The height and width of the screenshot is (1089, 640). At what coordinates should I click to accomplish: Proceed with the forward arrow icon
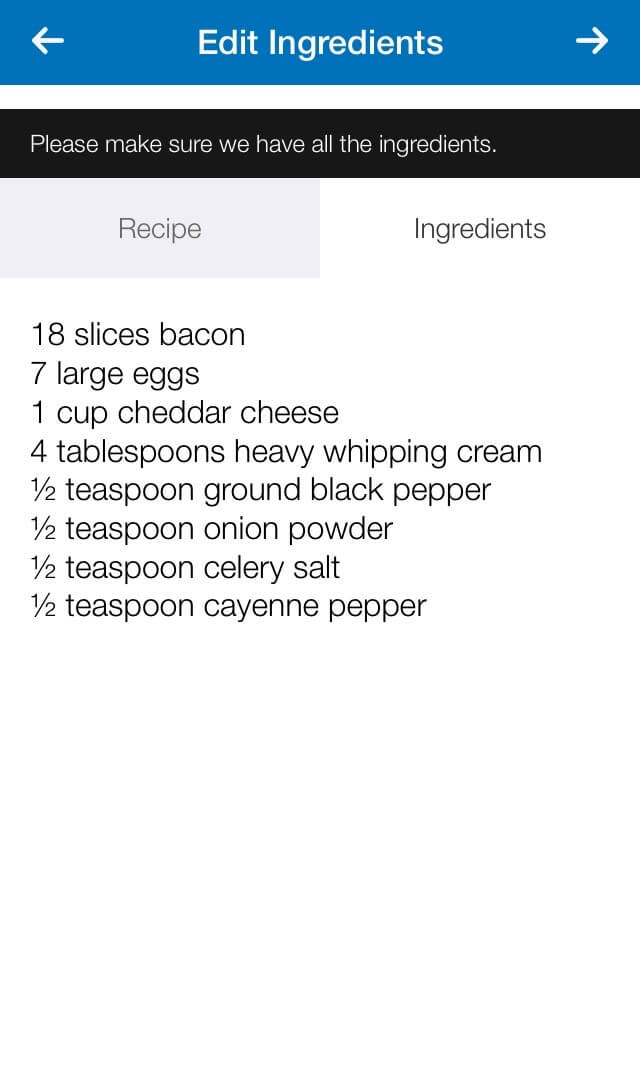(591, 42)
